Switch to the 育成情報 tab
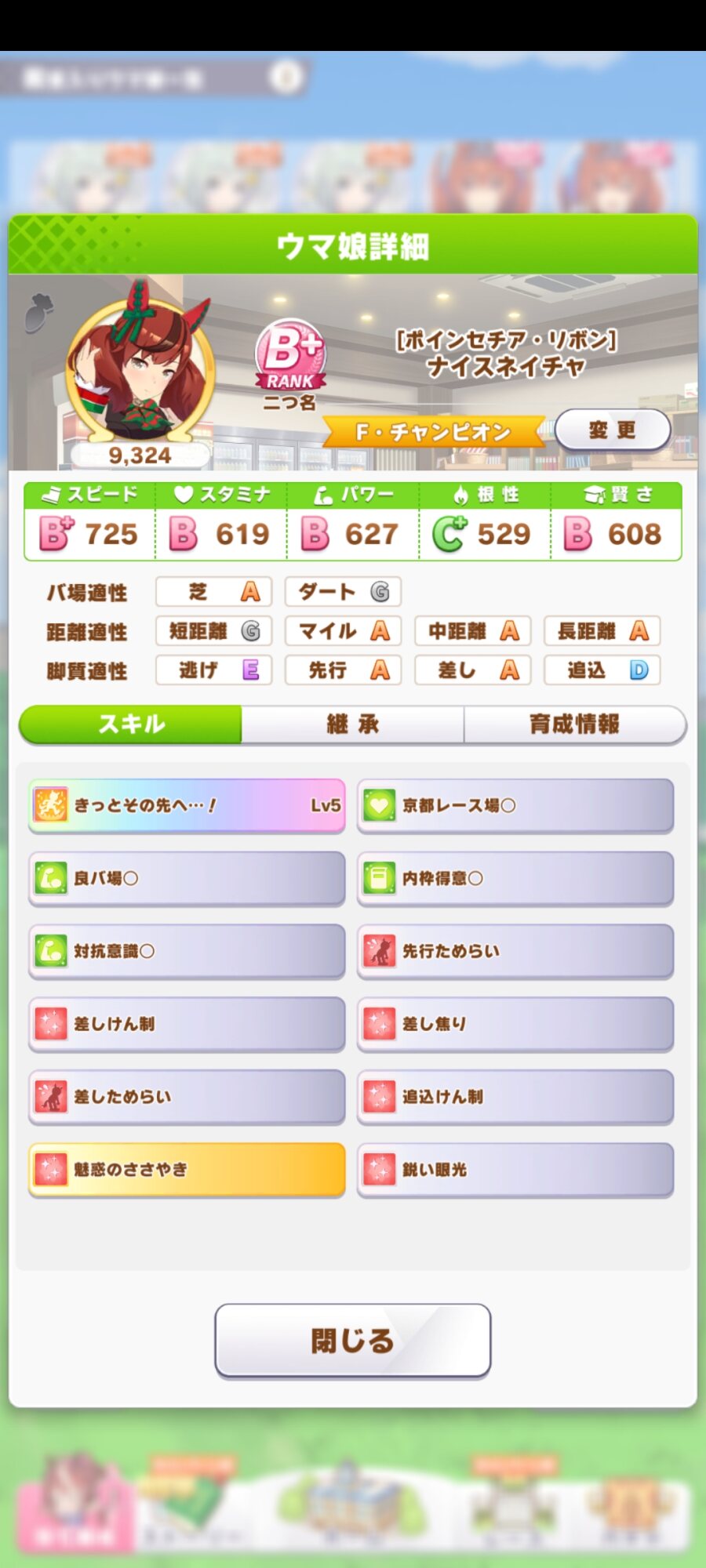Screen dimensions: 706x1568 574,724
